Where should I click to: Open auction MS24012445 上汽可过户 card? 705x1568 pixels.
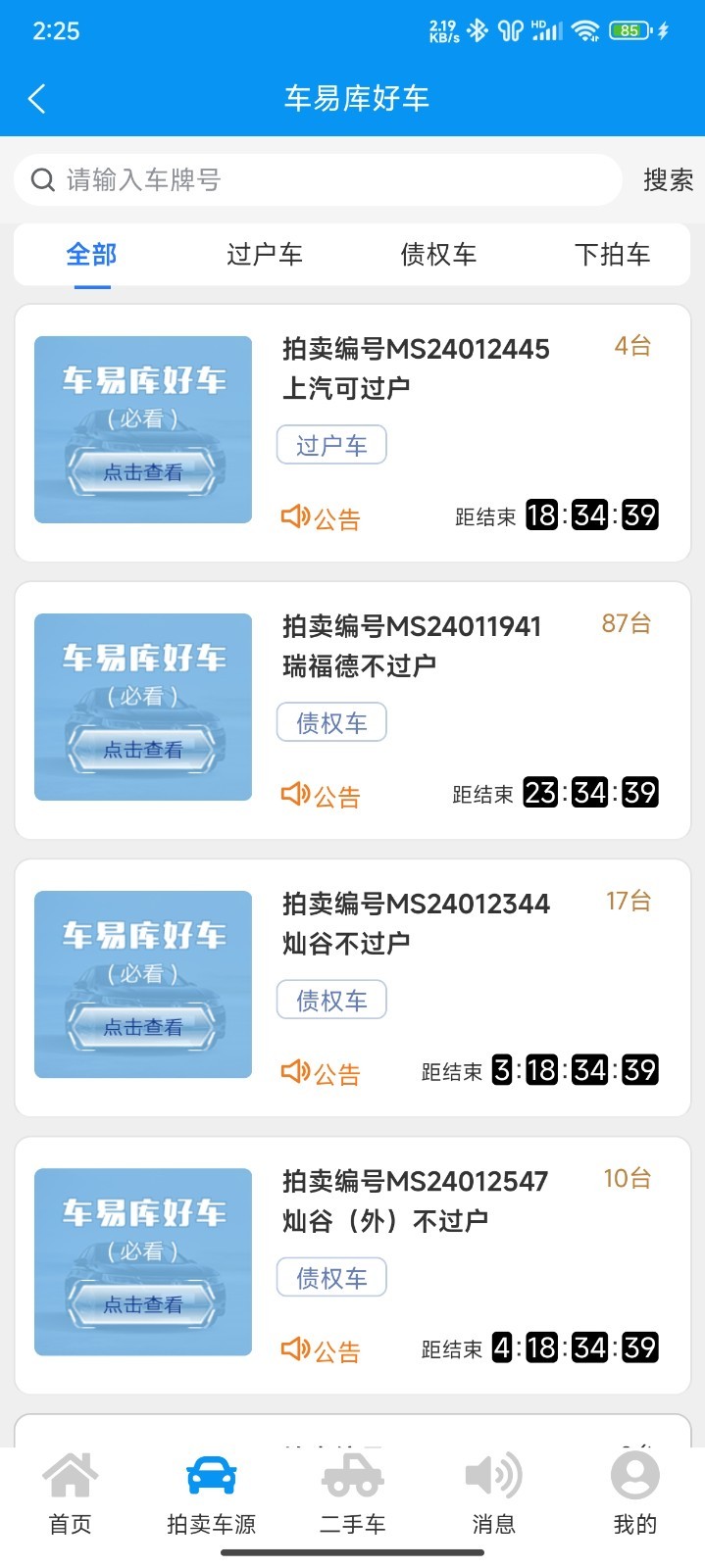416,367
